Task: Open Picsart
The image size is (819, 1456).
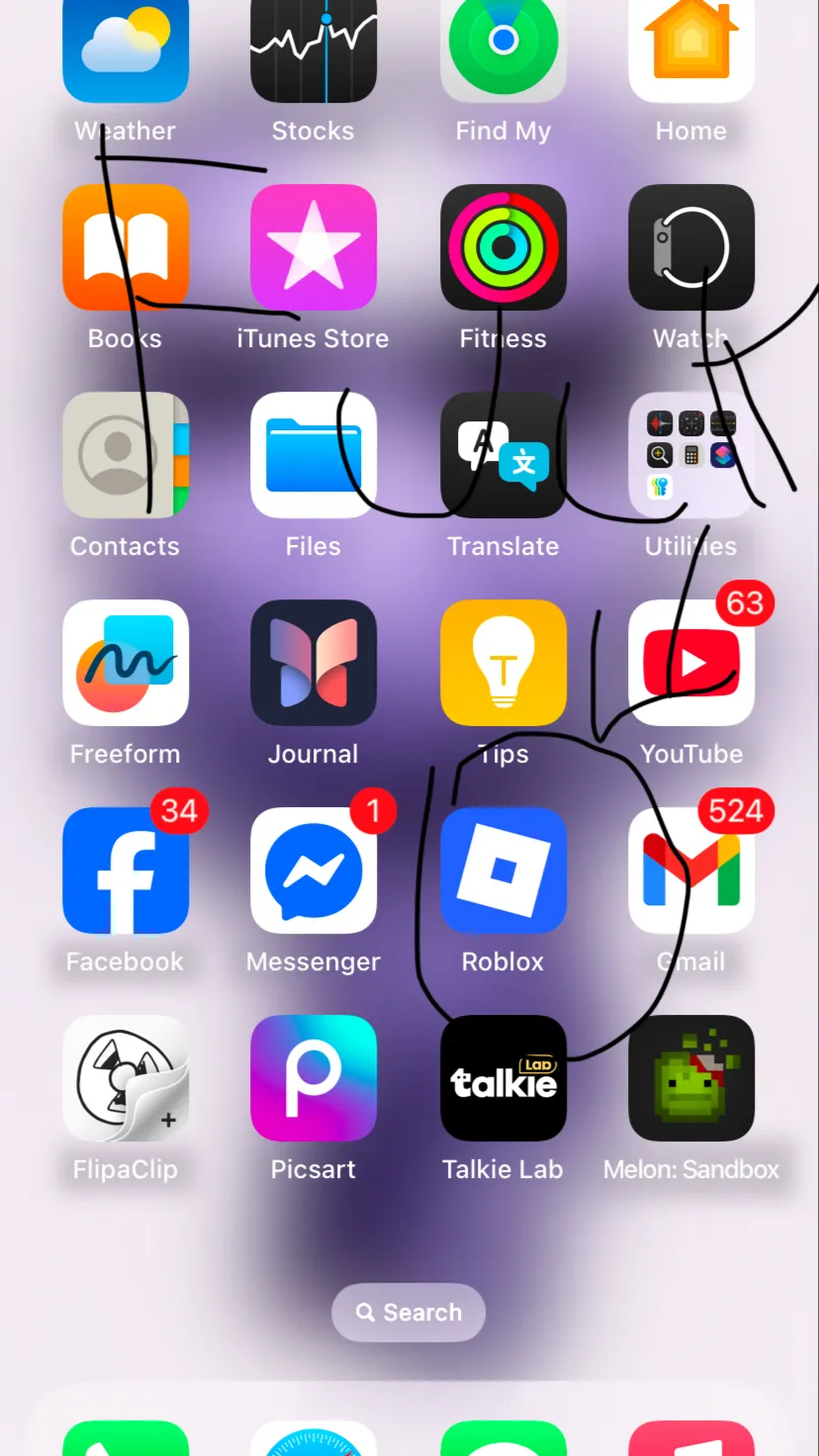Action: click(x=314, y=1078)
